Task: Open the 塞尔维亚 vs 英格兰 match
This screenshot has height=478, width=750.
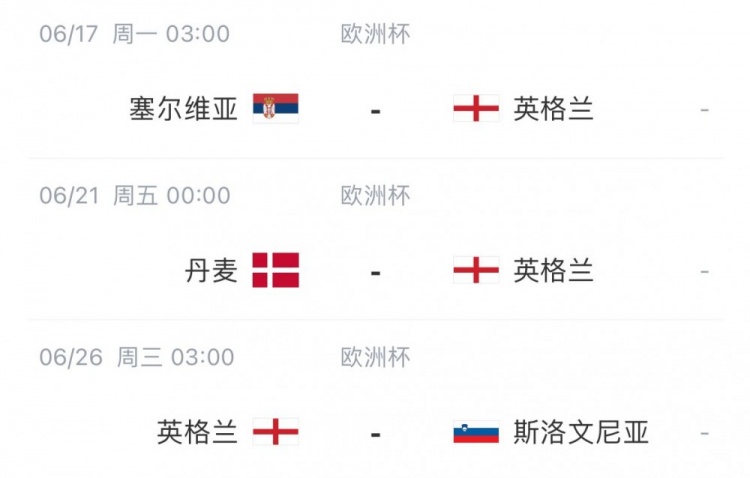Action: tap(375, 108)
